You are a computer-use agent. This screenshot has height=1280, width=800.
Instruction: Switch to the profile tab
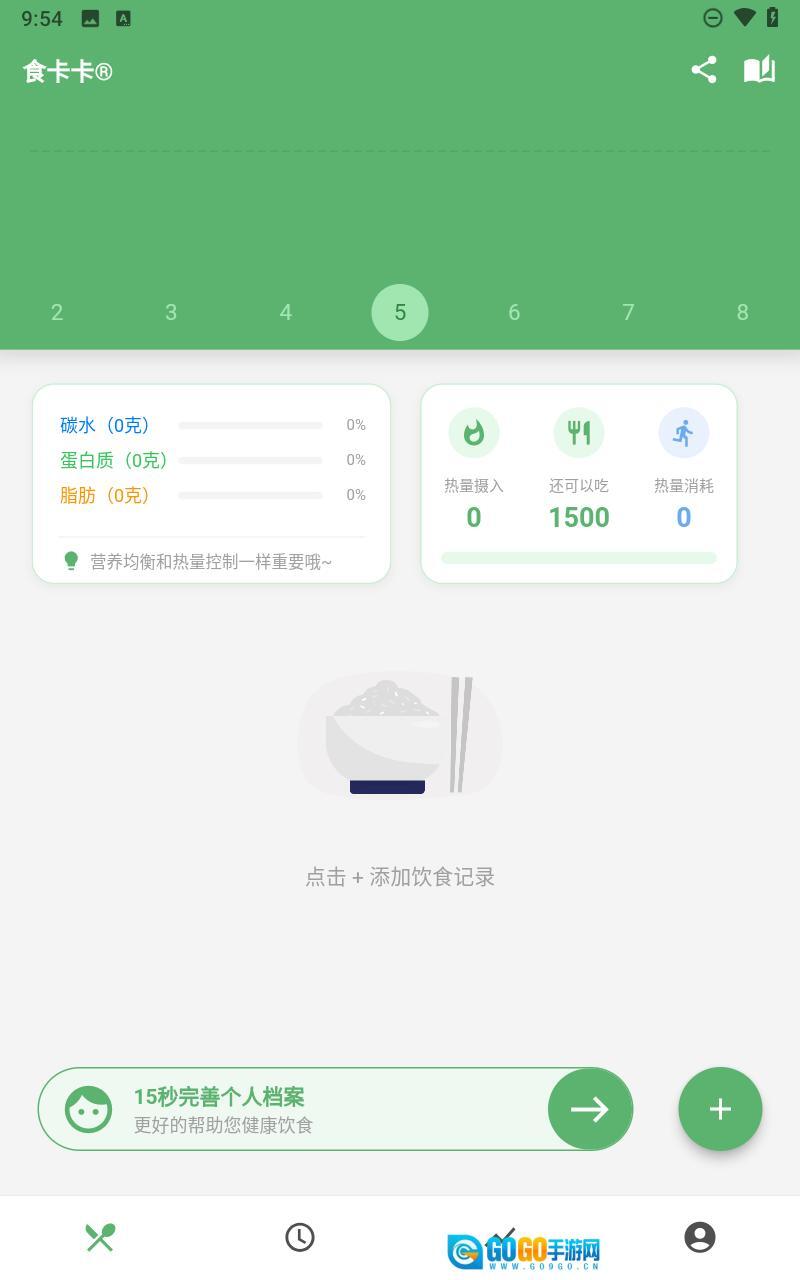point(700,1237)
